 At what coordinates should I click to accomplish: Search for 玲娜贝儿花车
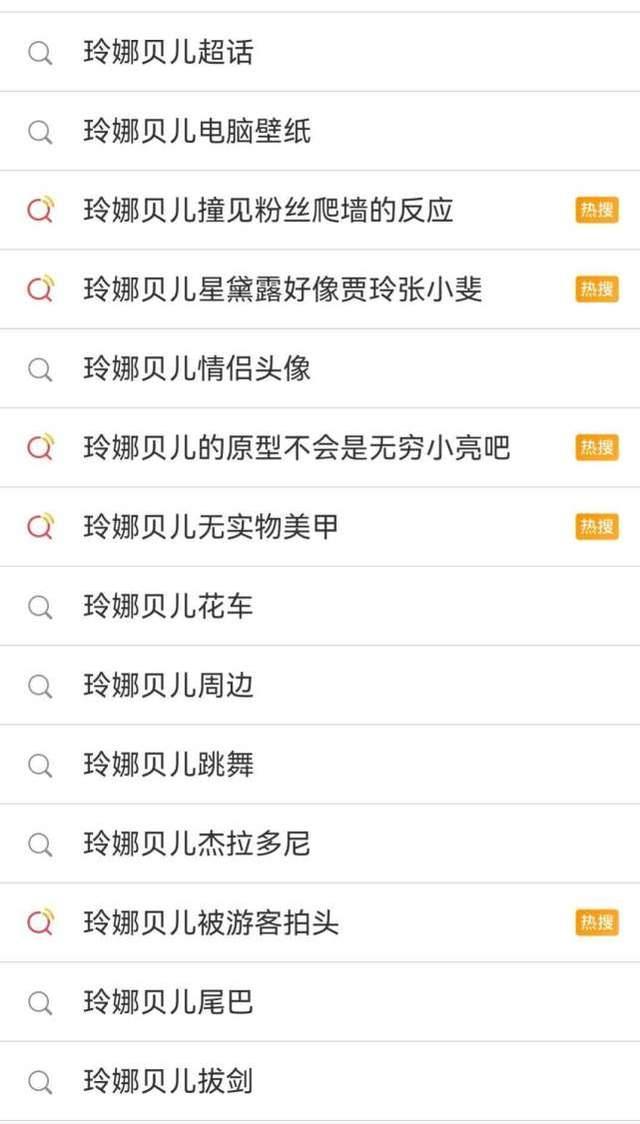(320, 606)
